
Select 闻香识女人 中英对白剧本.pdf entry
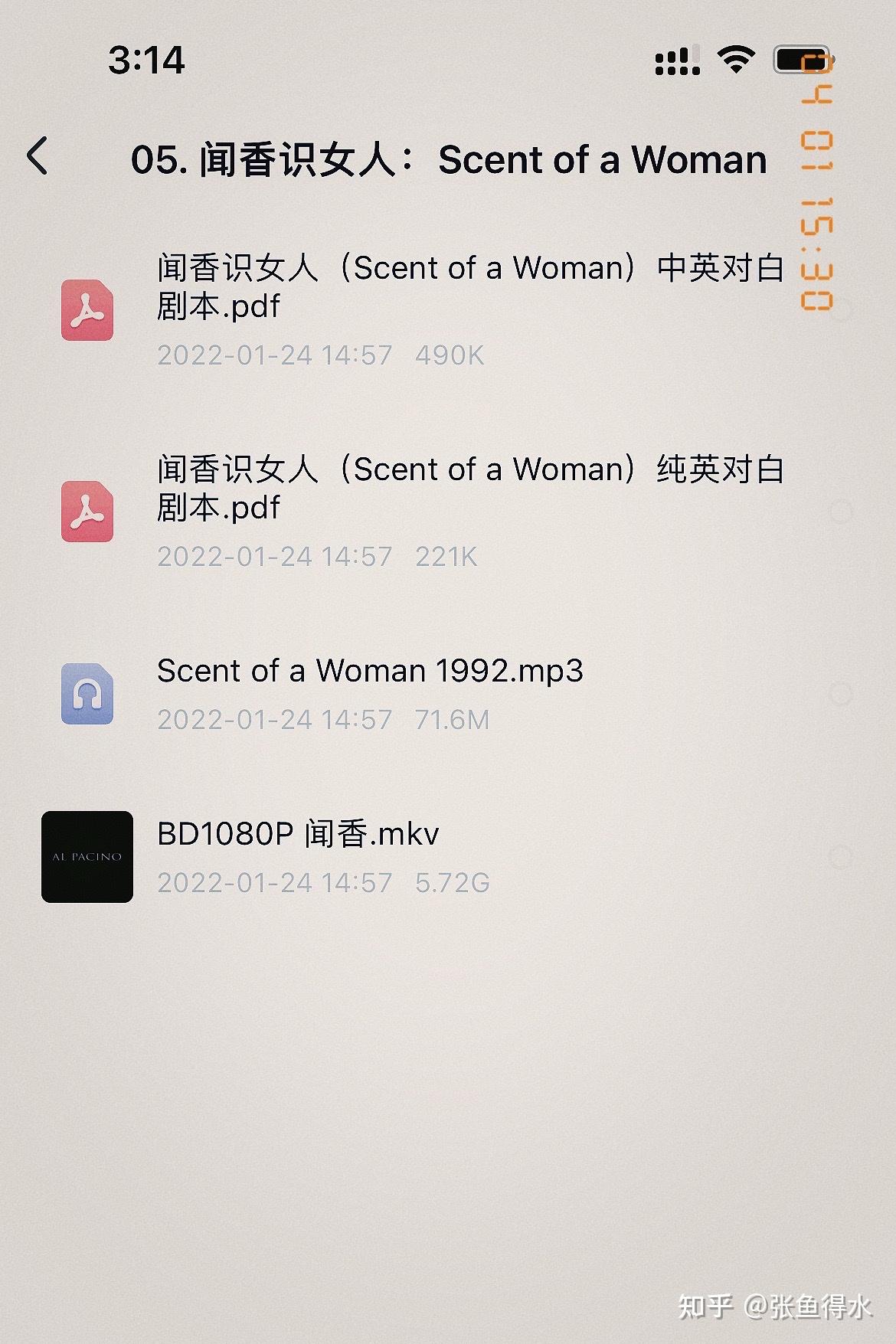(x=471, y=287)
